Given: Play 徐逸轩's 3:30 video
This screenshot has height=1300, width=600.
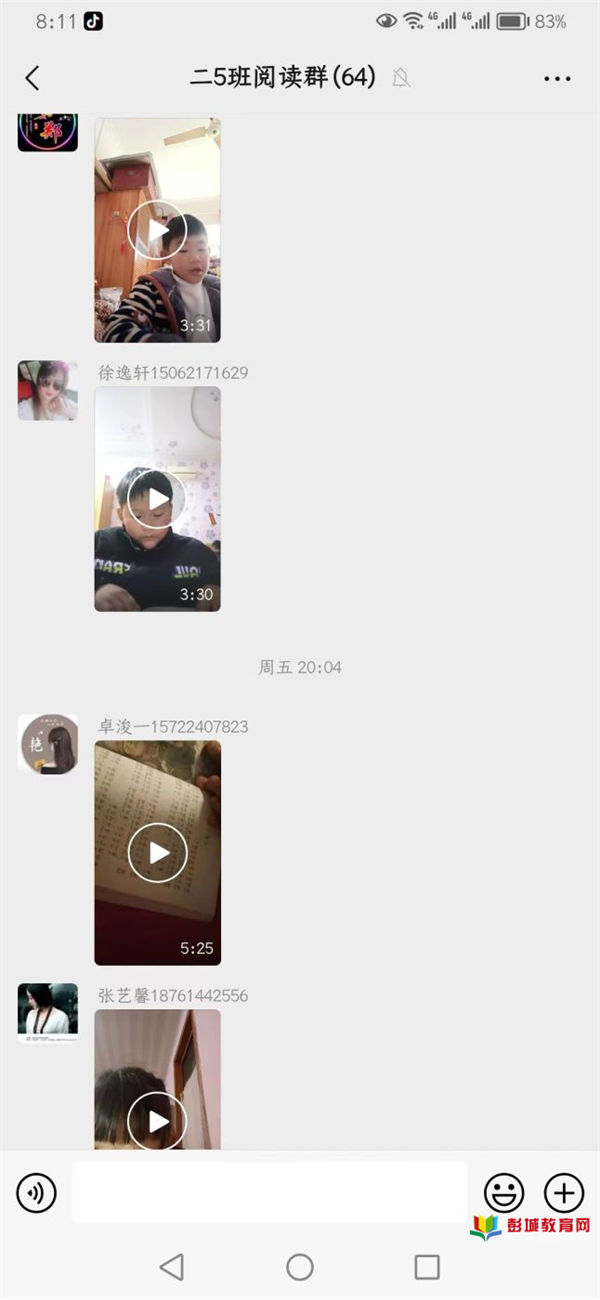Looking at the screenshot, I should (x=157, y=498).
